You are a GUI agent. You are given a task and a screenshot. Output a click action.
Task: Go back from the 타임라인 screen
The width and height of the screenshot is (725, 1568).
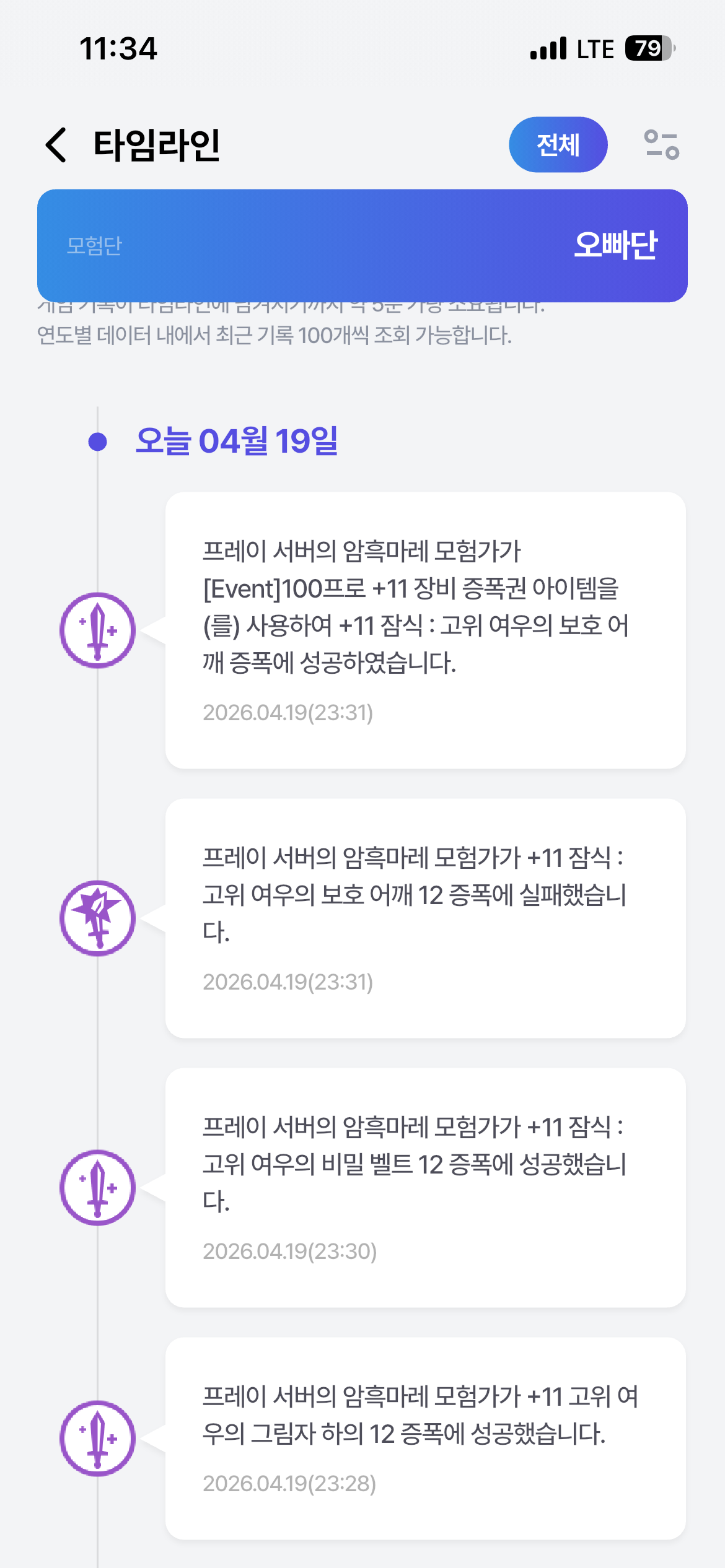coord(56,145)
